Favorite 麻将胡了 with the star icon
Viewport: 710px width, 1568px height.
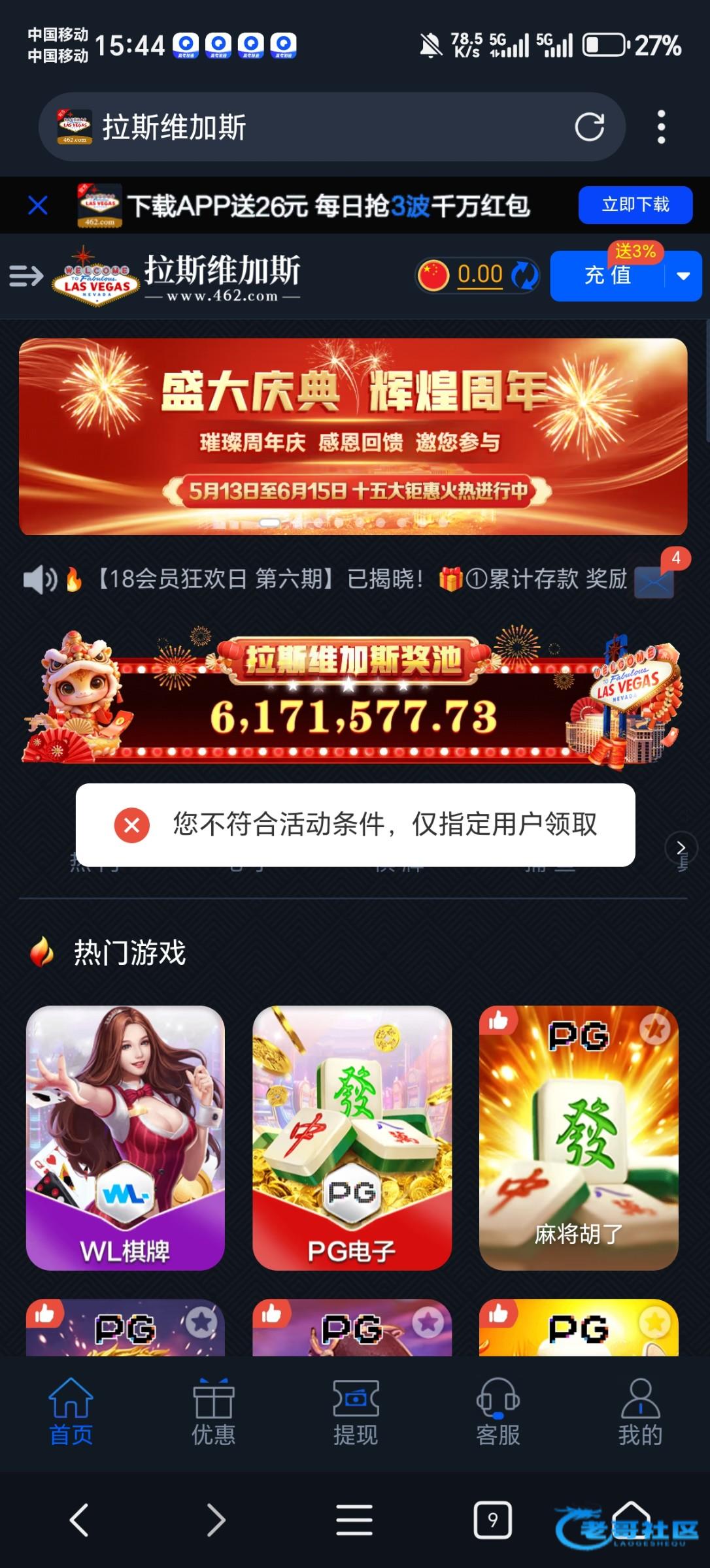[x=655, y=1030]
